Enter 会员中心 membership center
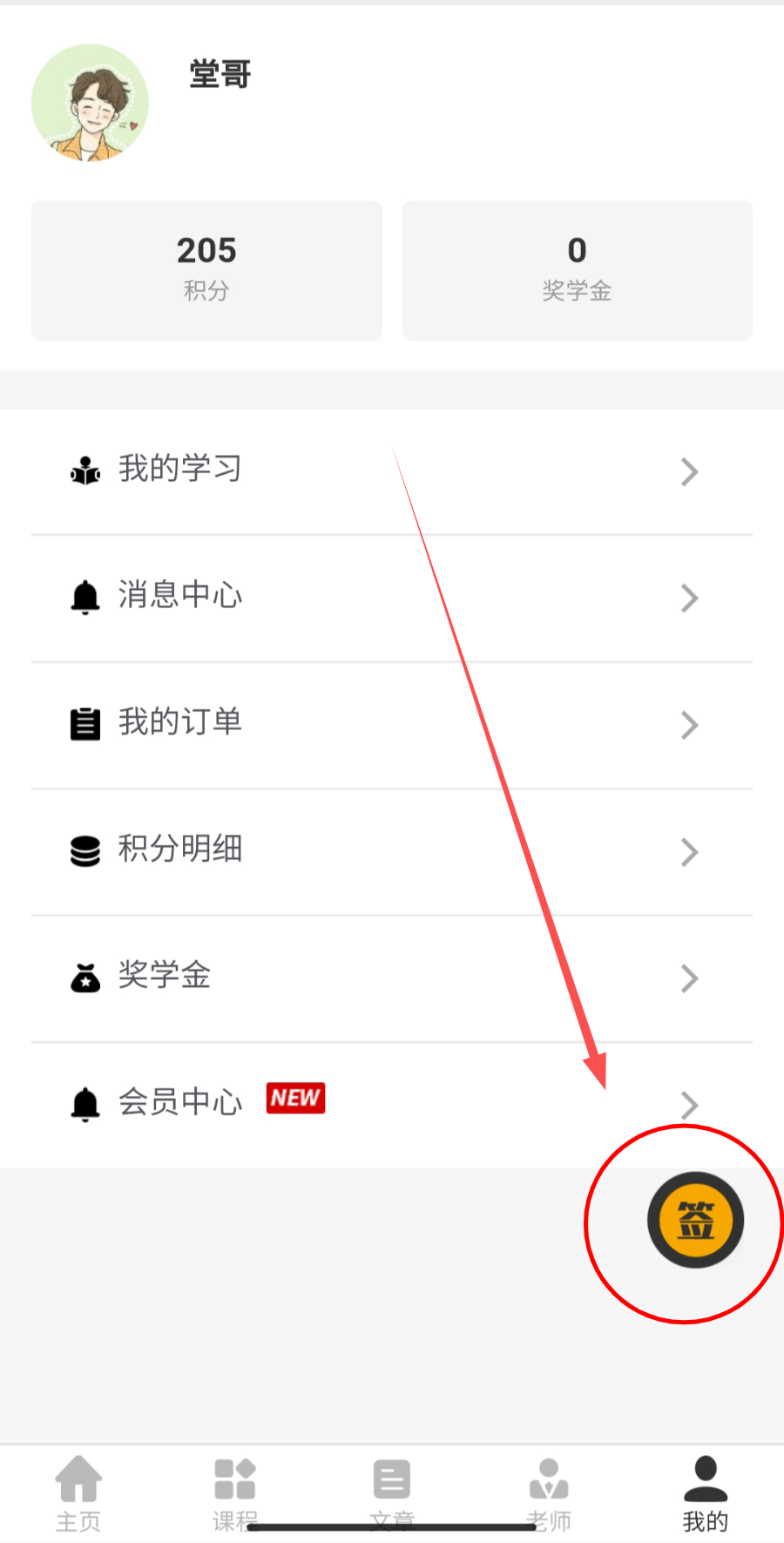The image size is (784, 1543). [391, 1104]
